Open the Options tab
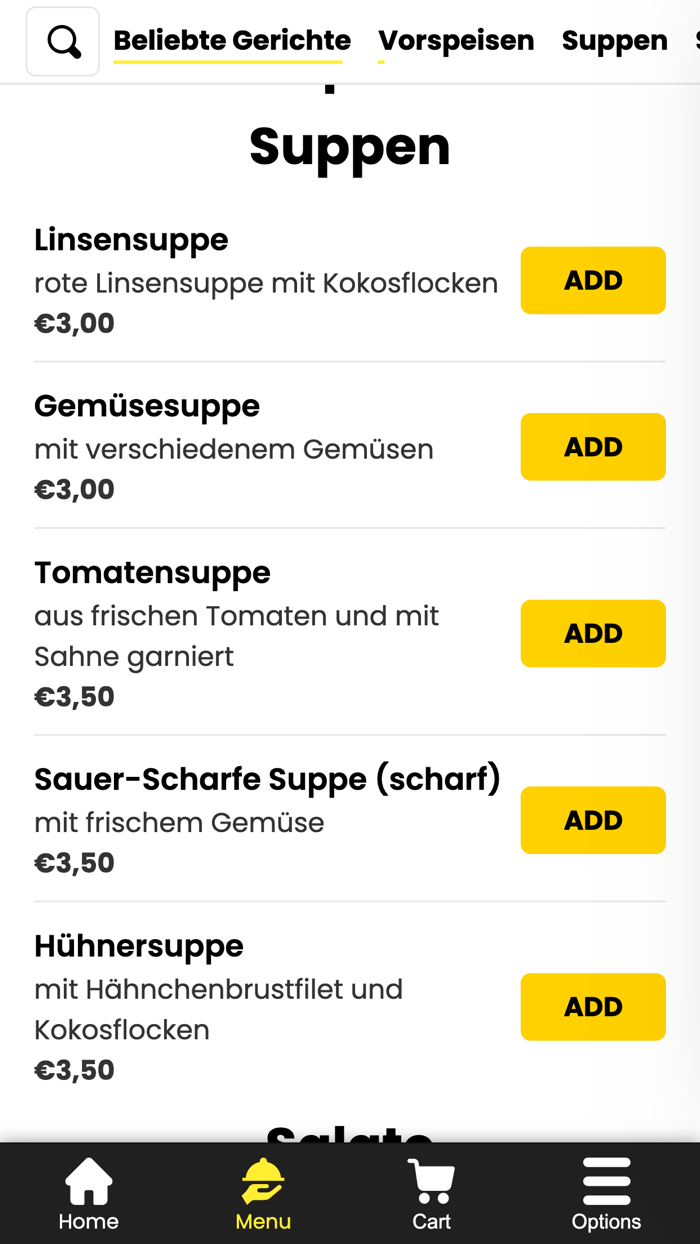The width and height of the screenshot is (700, 1244). [x=606, y=1194]
